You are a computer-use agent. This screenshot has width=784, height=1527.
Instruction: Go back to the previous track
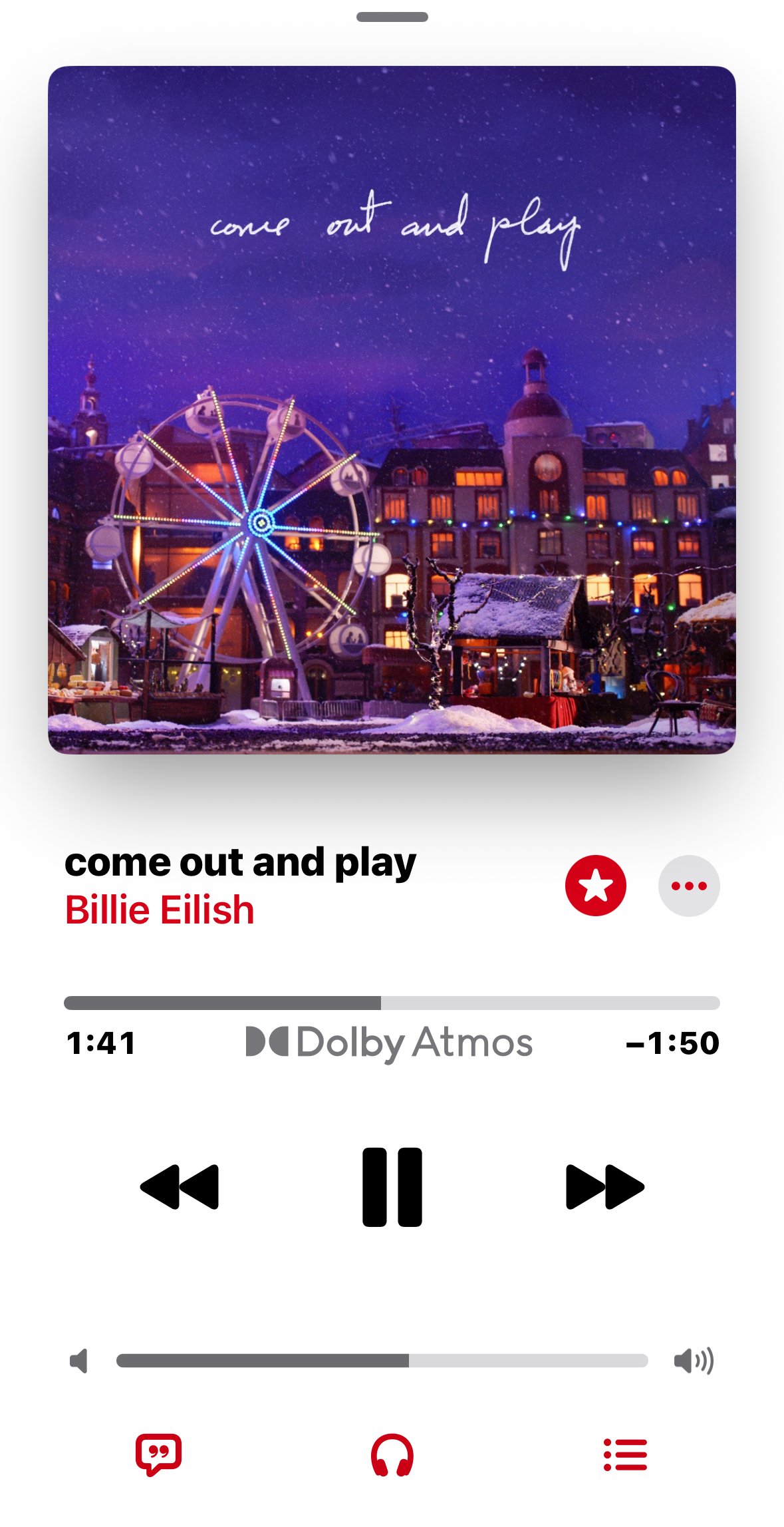180,1187
